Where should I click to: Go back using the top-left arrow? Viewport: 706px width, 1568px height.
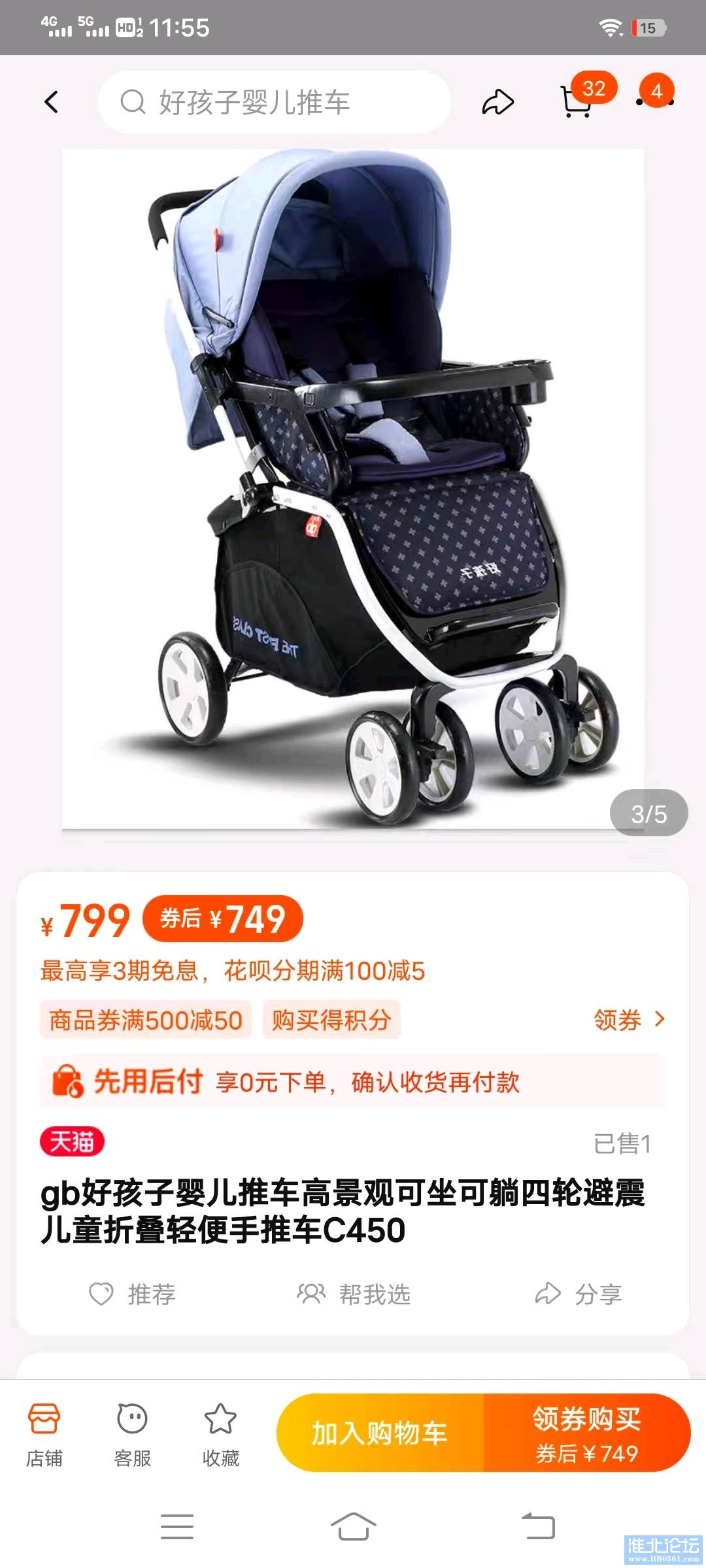coord(51,102)
